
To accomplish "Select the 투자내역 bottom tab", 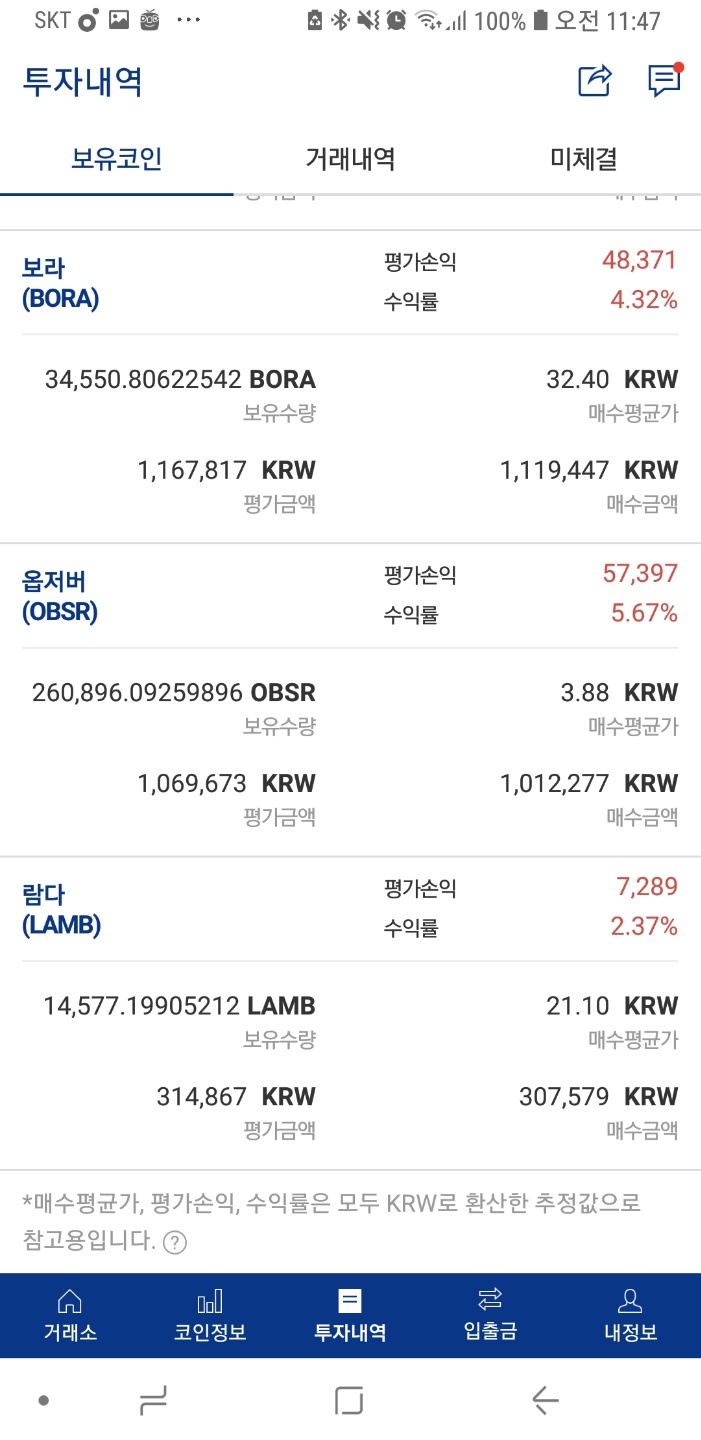I will click(350, 1315).
